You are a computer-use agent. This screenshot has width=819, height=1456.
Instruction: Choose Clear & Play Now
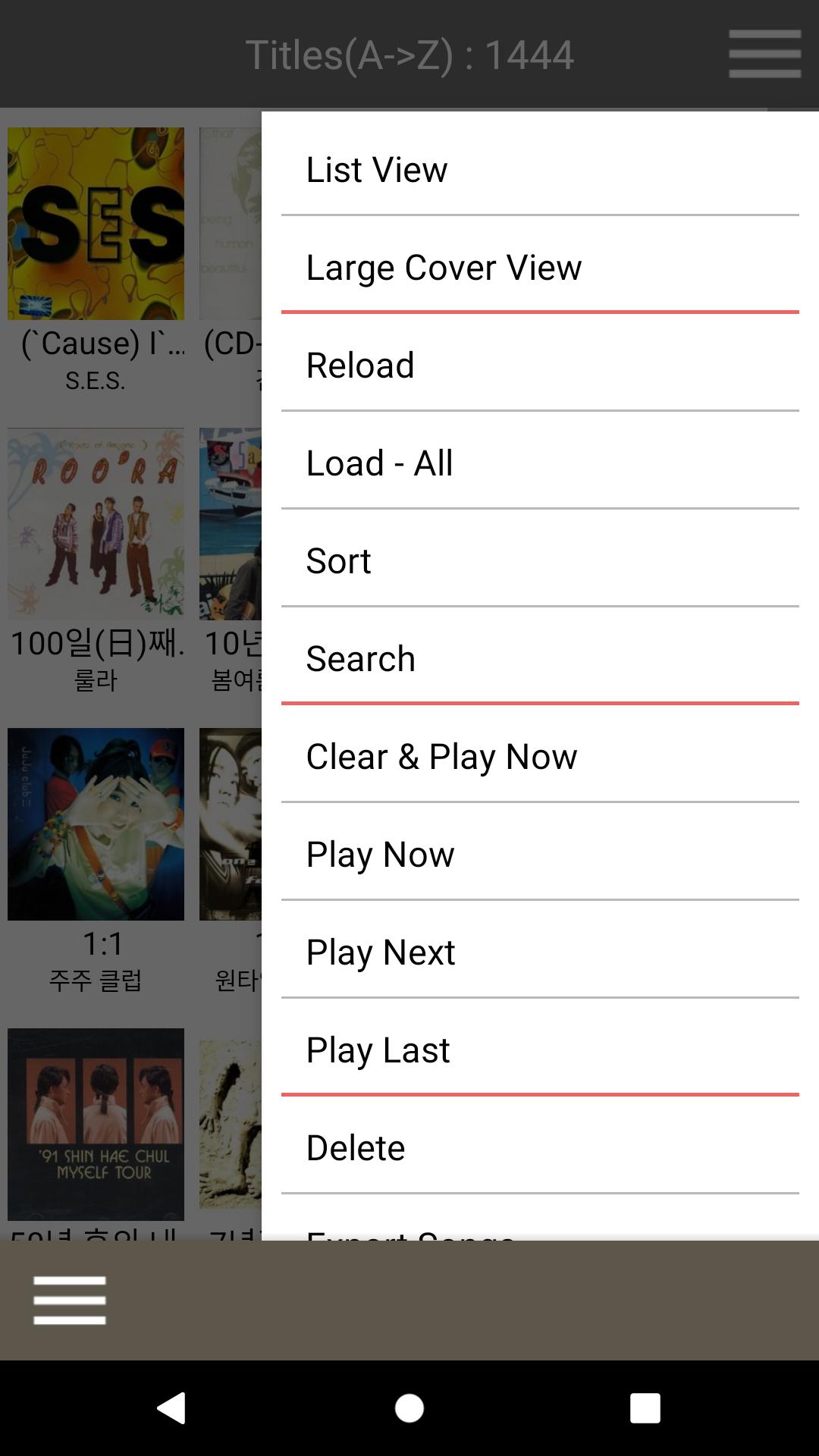(x=538, y=757)
